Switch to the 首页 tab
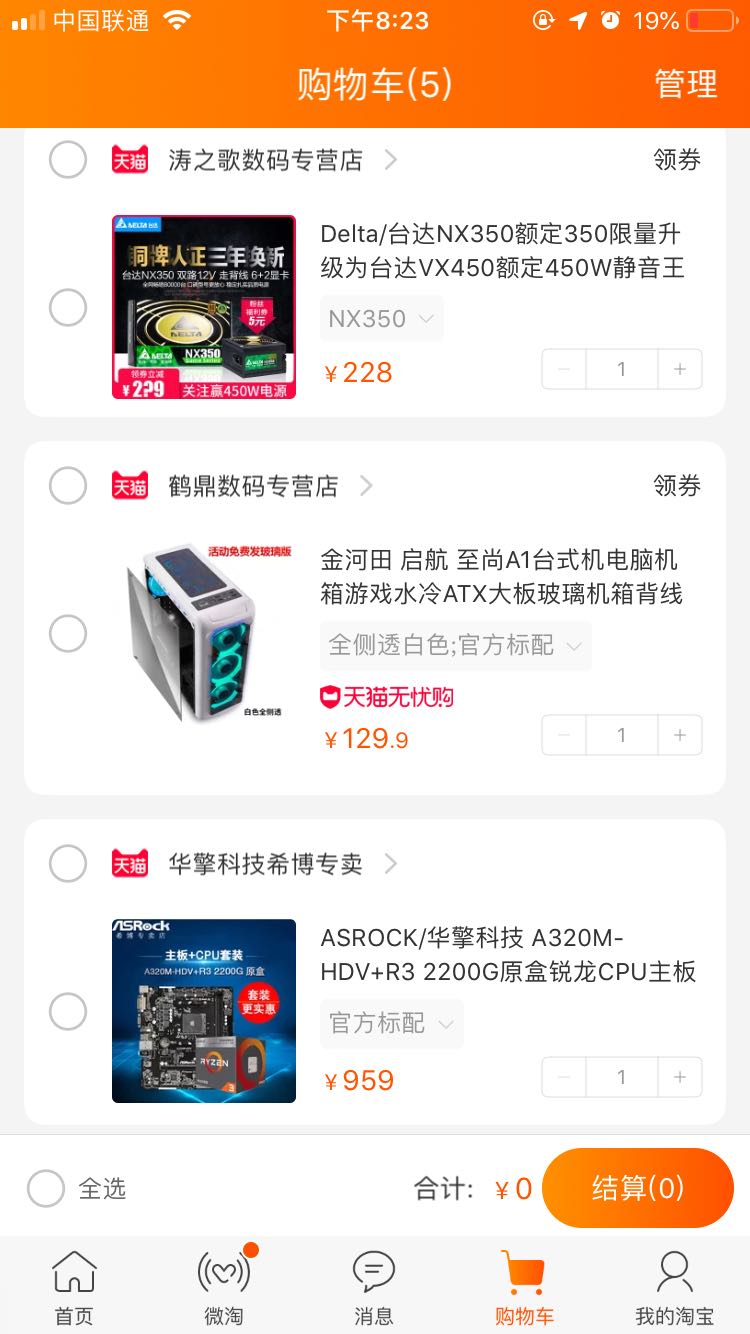The width and height of the screenshot is (750, 1334). pyautogui.click(x=74, y=1287)
